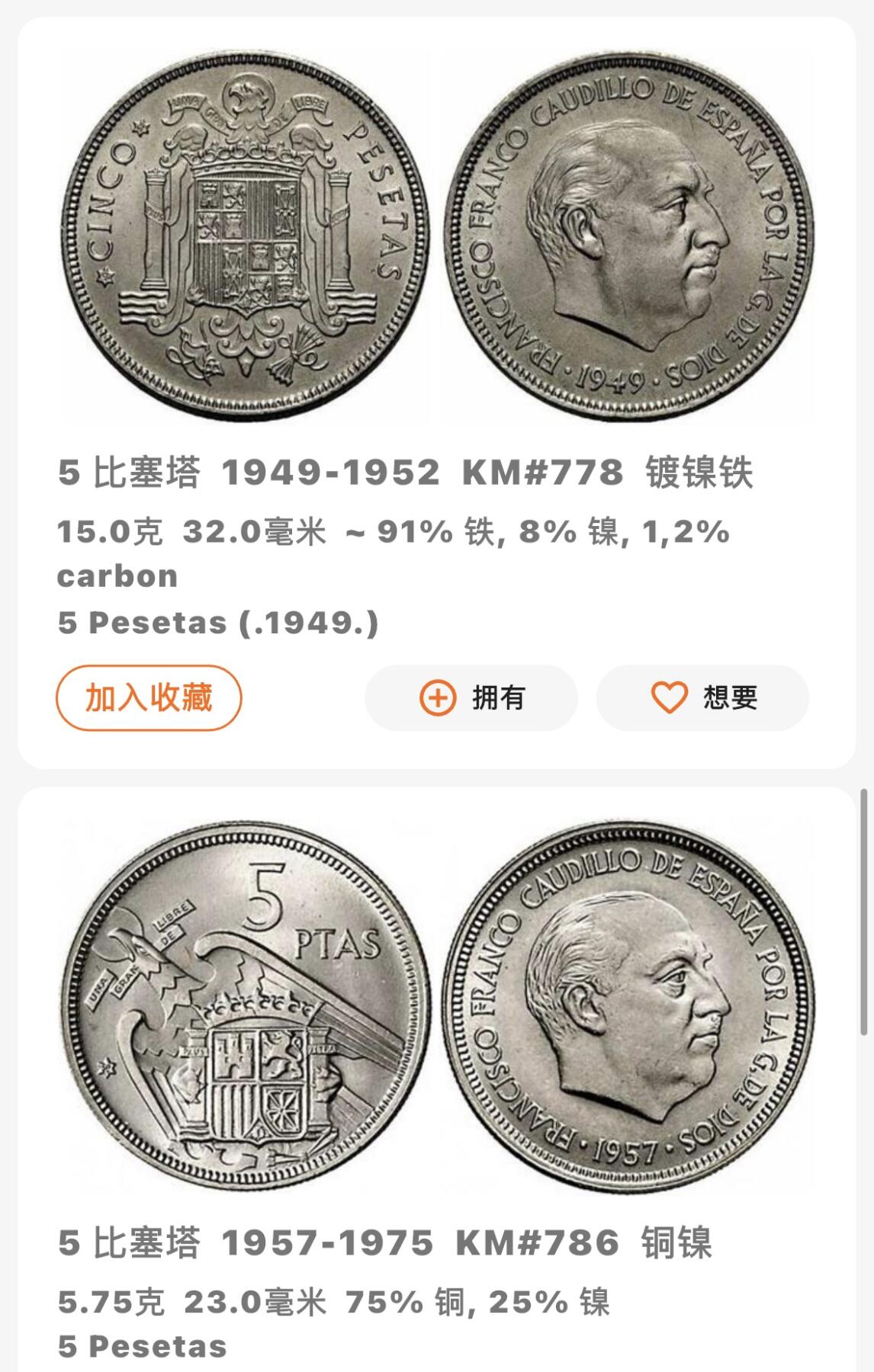Viewport: 874px width, 1372px height.
Task: Add the 1949 5 Pesetas coin to 想要
Action: (x=702, y=697)
